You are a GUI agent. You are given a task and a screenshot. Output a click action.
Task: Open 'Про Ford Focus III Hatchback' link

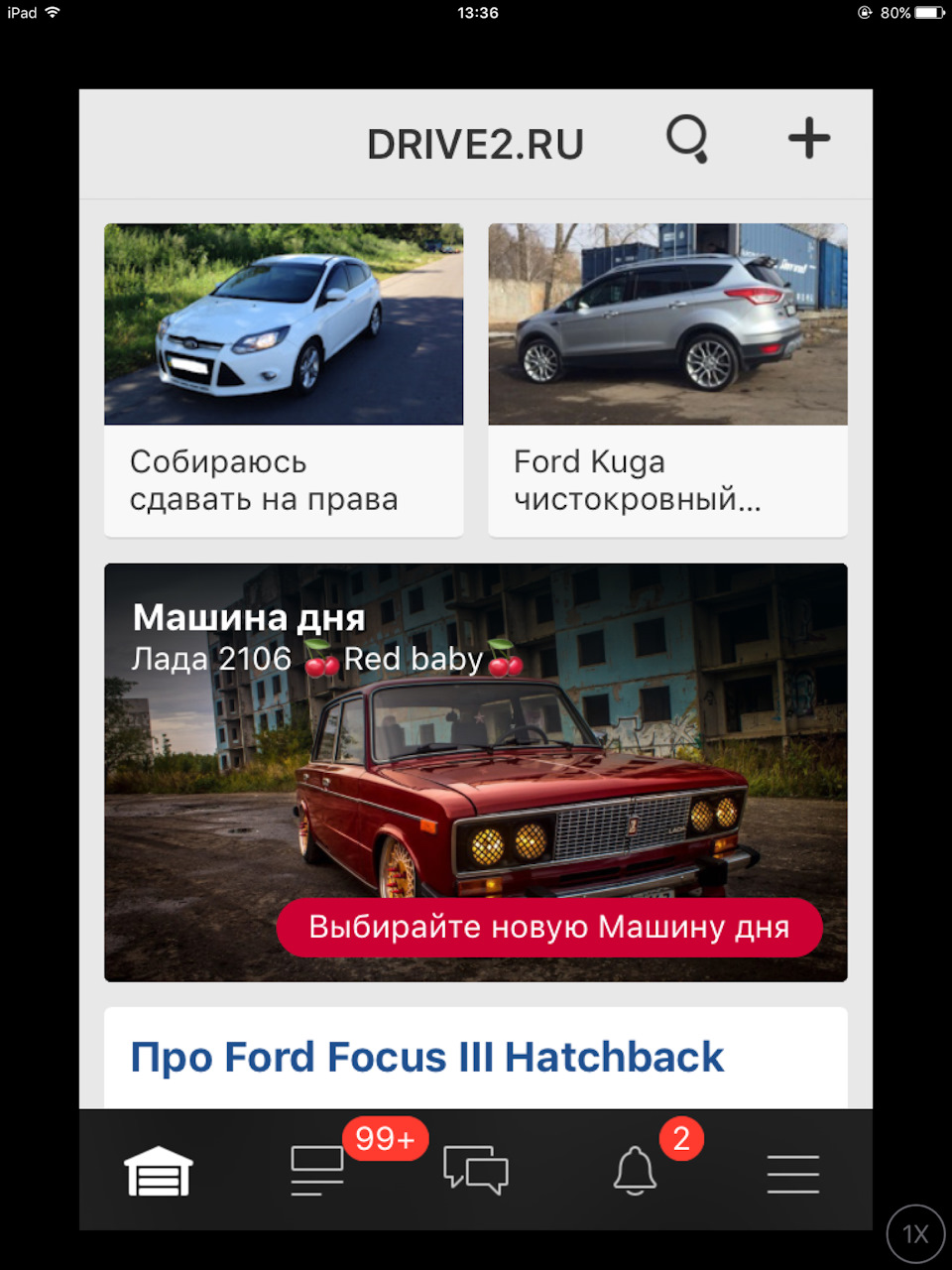(427, 1058)
